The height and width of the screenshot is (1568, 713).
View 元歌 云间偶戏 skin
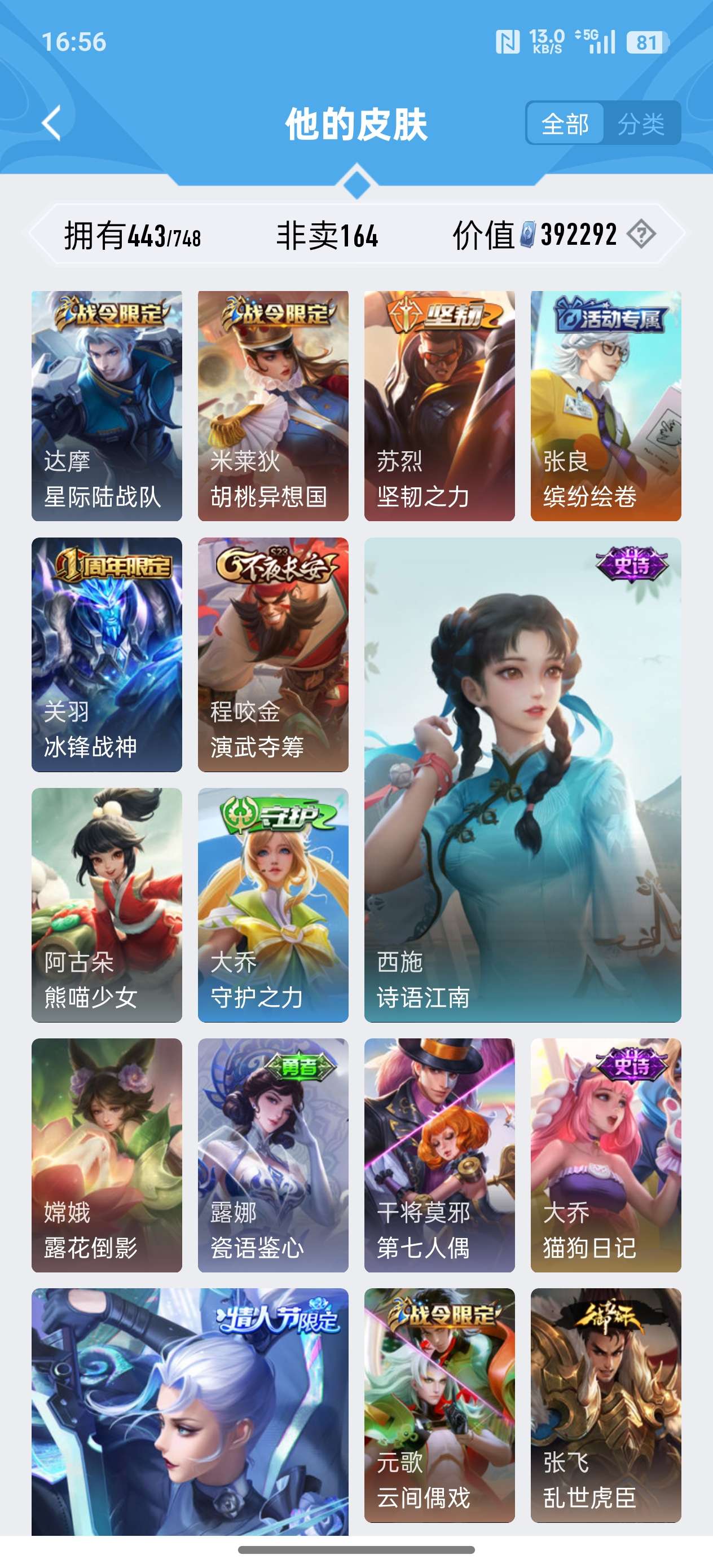tap(439, 1404)
